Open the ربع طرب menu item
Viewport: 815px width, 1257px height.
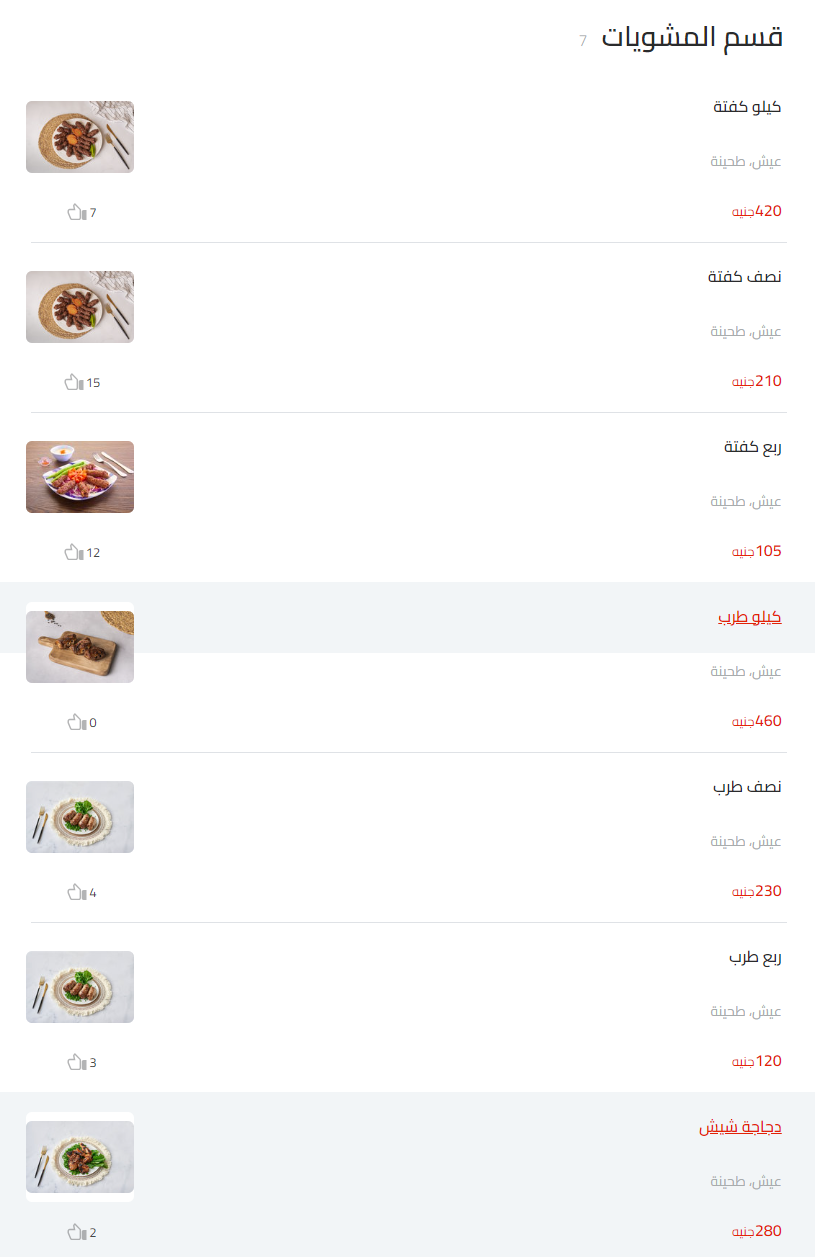pos(755,957)
